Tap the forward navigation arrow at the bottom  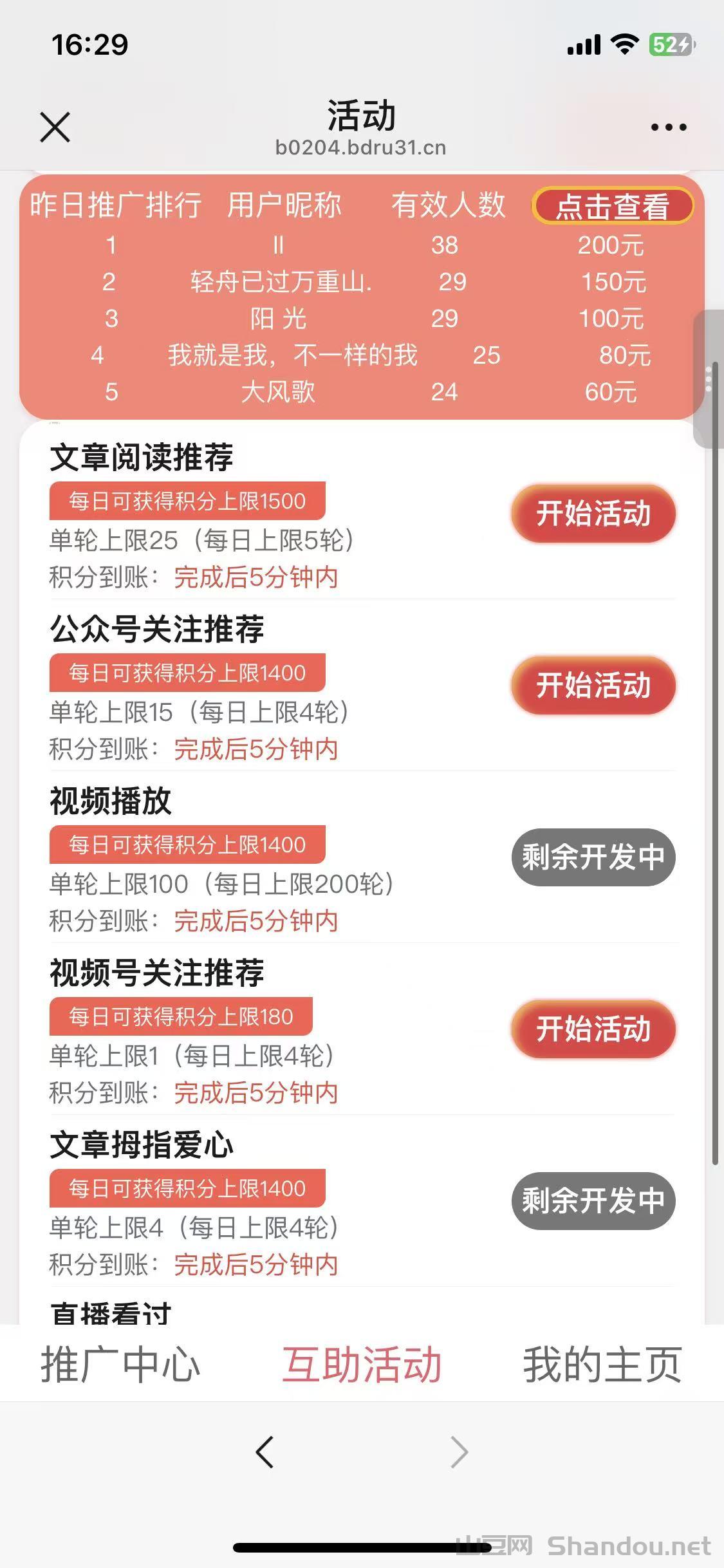[458, 1451]
